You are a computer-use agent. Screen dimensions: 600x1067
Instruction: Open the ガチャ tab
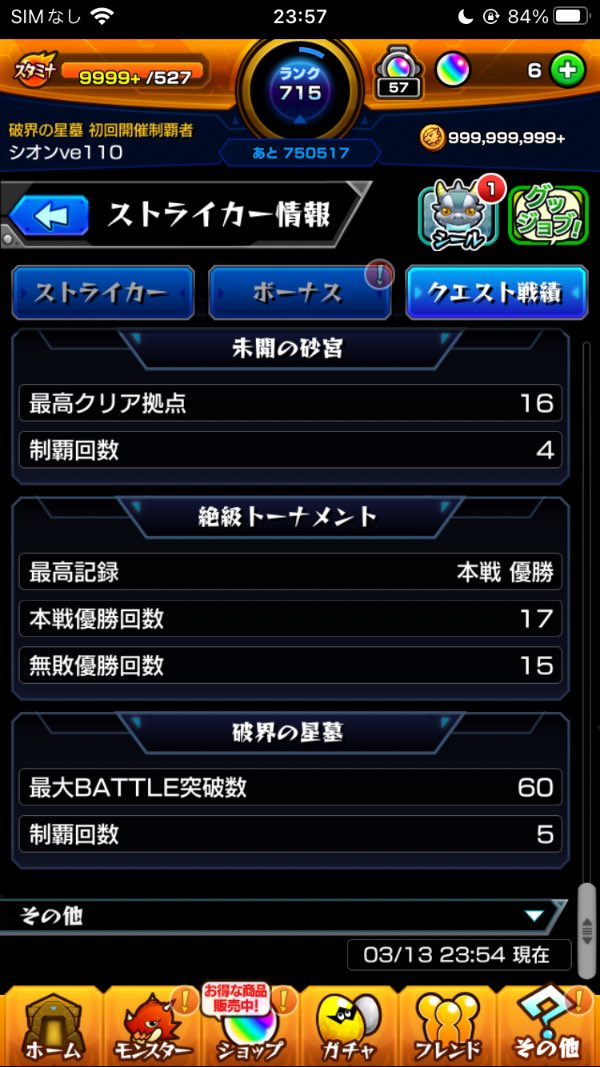tap(349, 1028)
